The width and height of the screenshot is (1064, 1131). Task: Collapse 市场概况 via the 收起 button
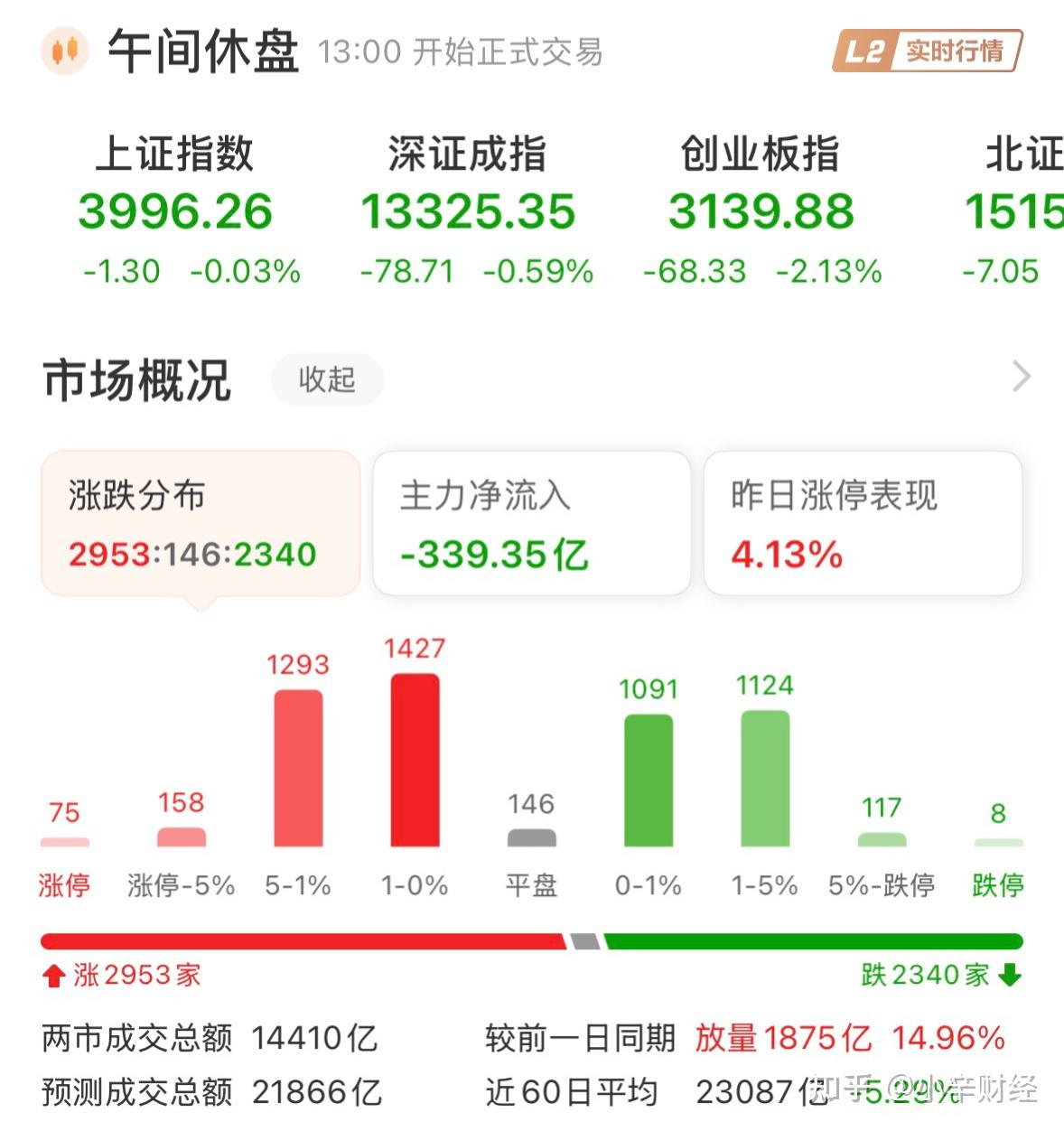327,379
